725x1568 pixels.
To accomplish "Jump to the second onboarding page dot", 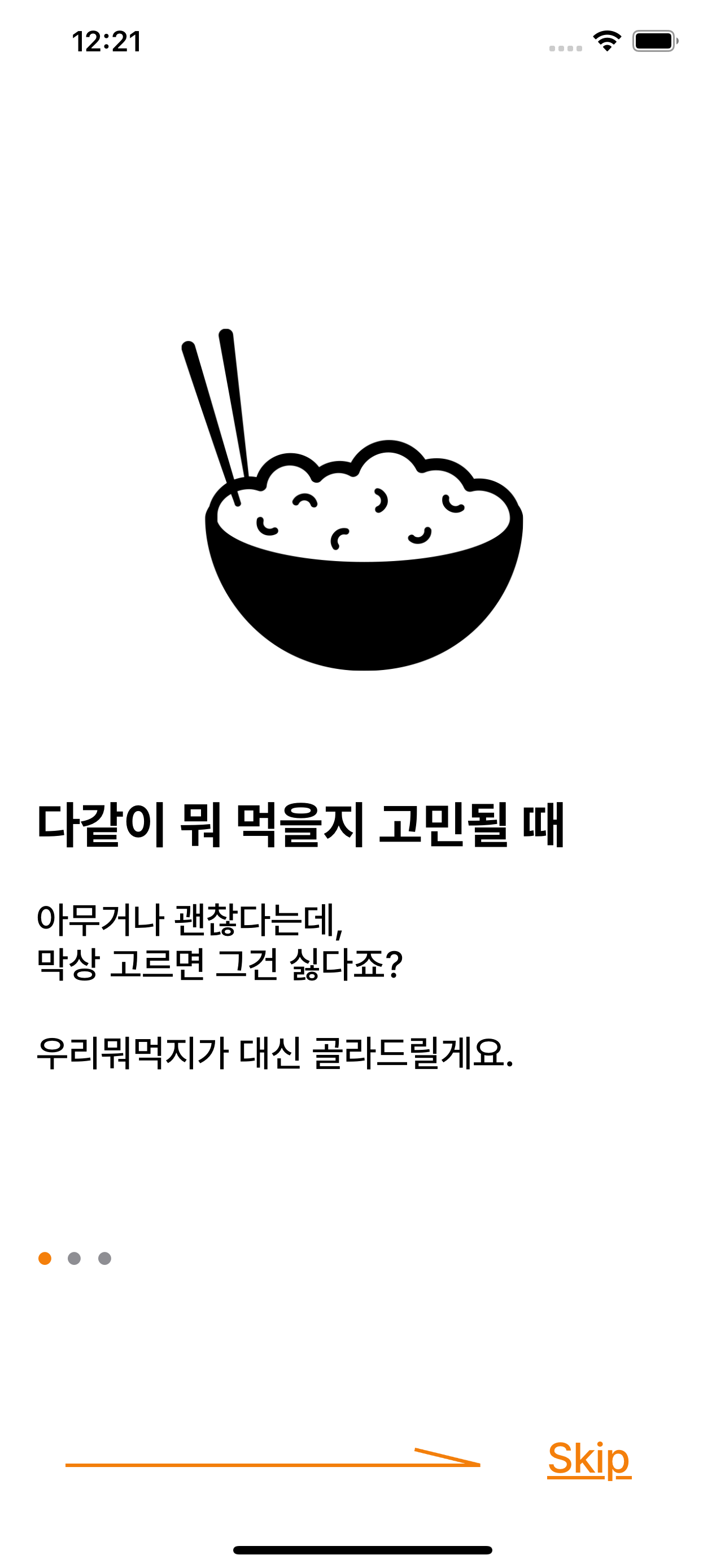I will (75, 1258).
